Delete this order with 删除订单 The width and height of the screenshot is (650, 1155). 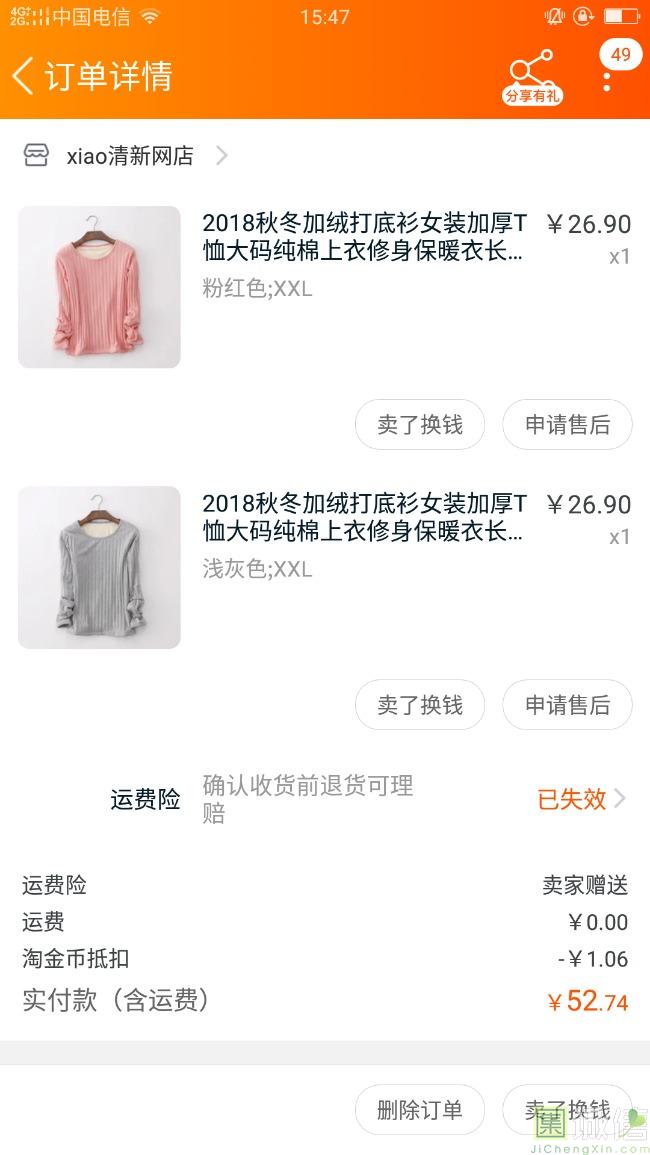[x=420, y=1110]
